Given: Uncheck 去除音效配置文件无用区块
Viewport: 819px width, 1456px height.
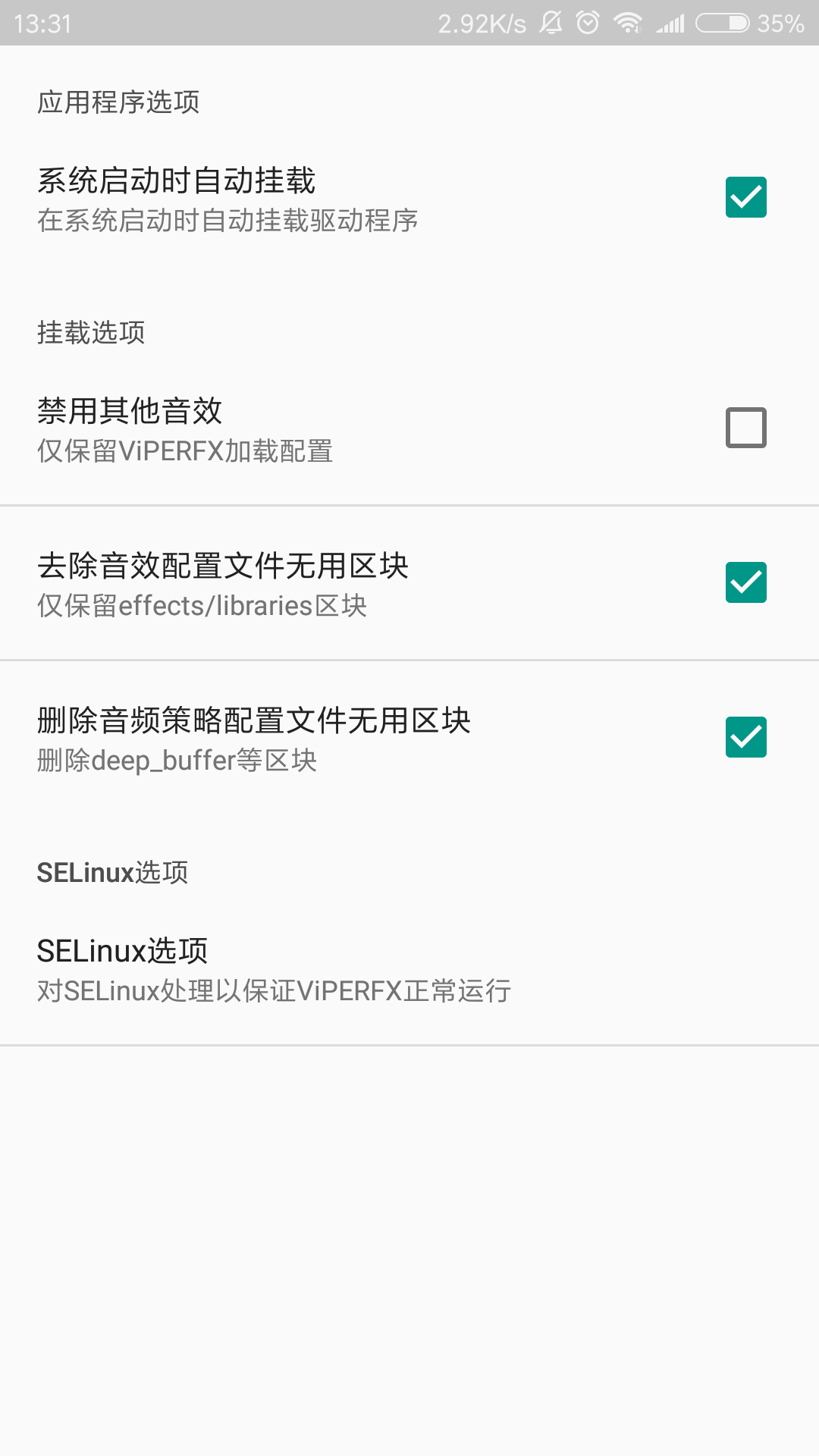Looking at the screenshot, I should tap(745, 582).
